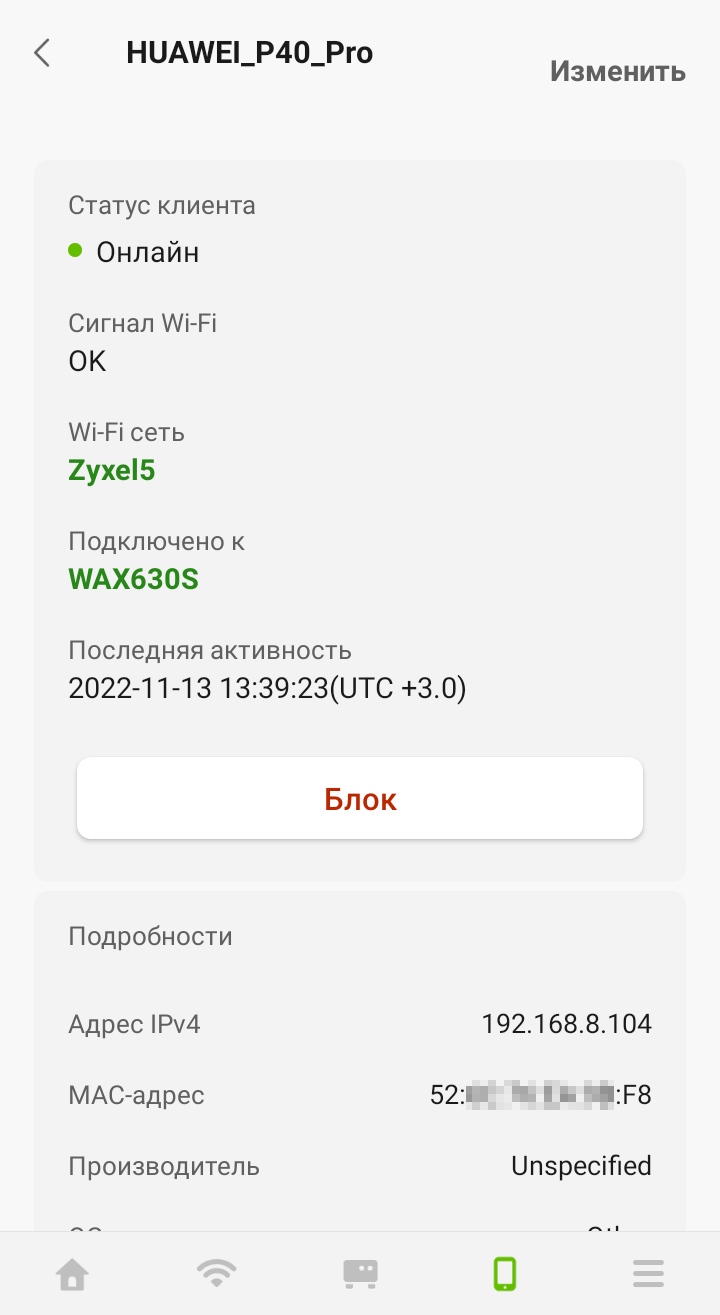Open the hamburger menu tab

(648, 1273)
